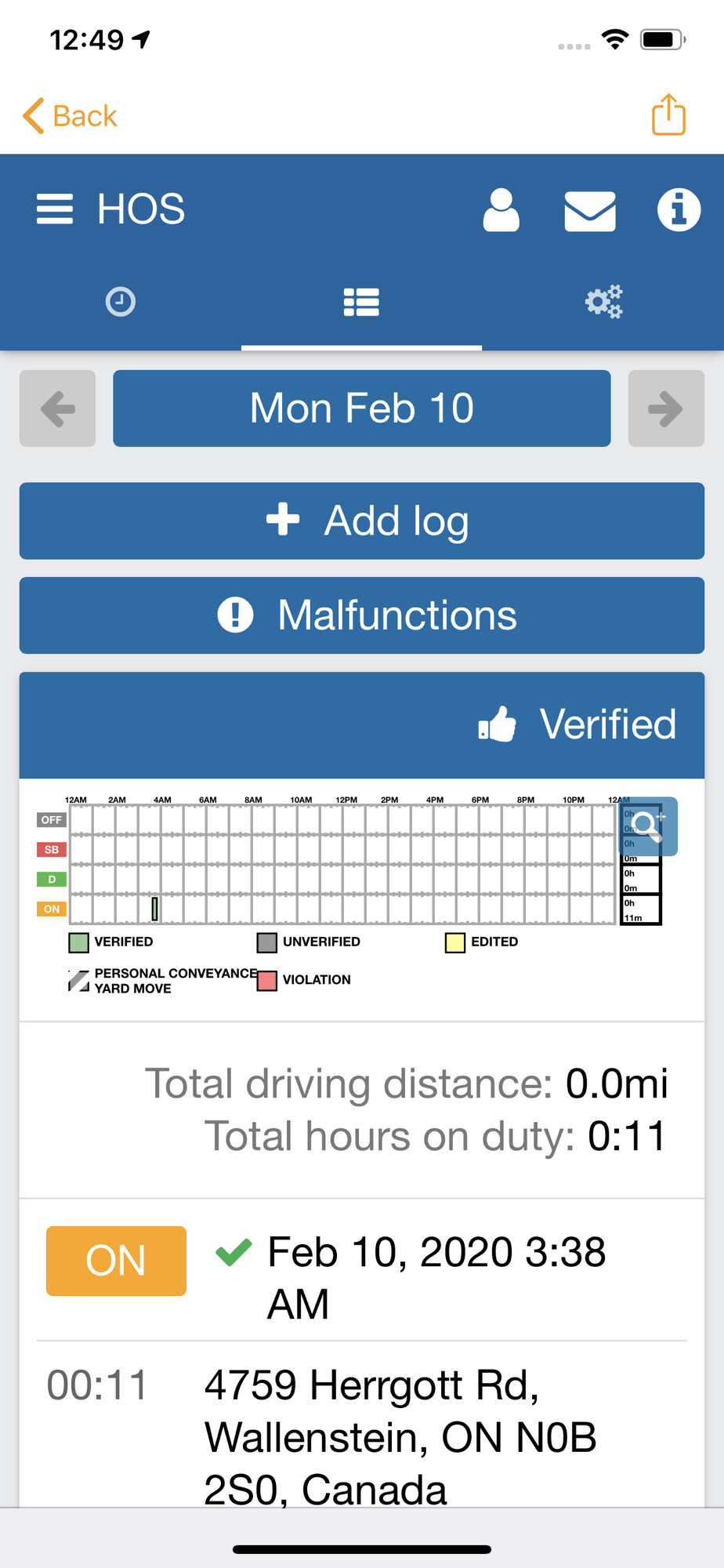Open the messages envelope icon
Image resolution: width=724 pixels, height=1568 pixels.
[590, 210]
